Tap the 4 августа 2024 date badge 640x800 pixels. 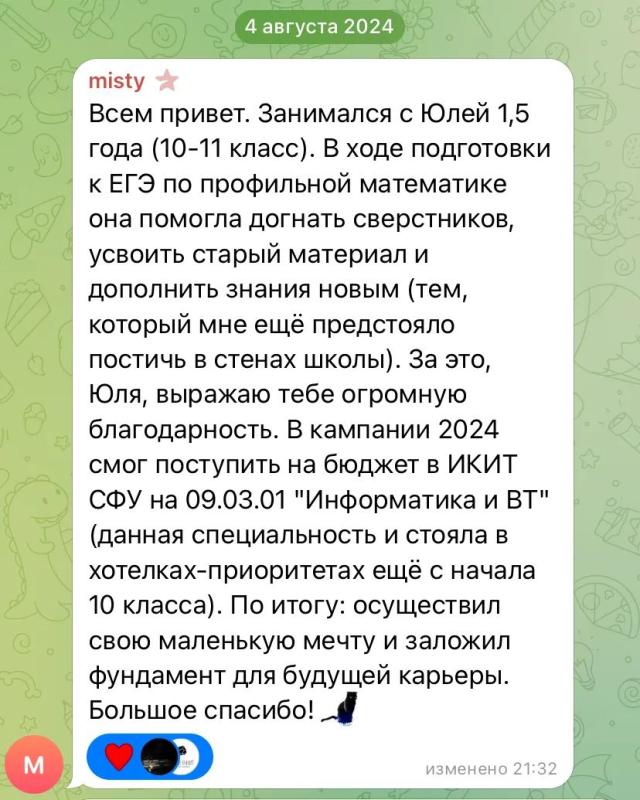(319, 26)
